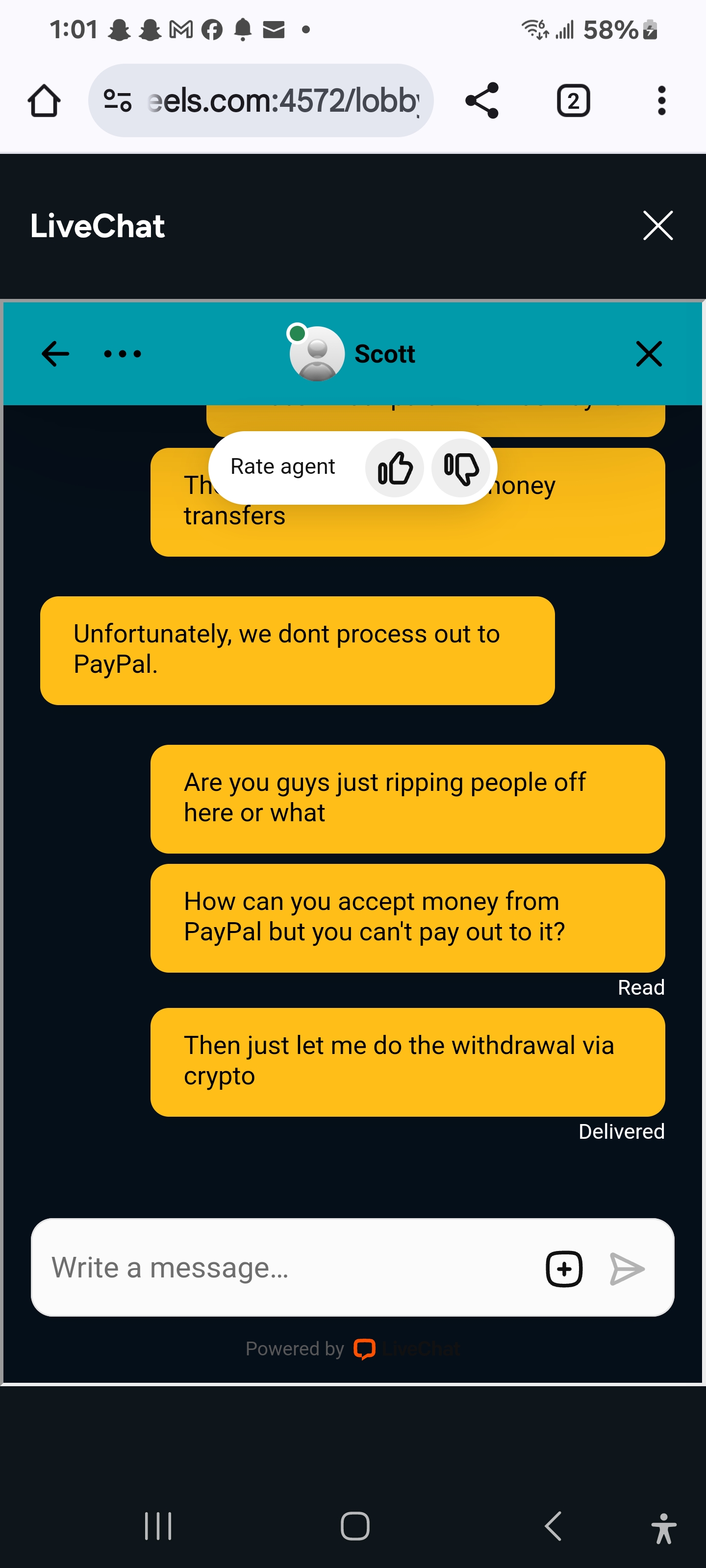Go back using the chat arrow

click(x=55, y=354)
